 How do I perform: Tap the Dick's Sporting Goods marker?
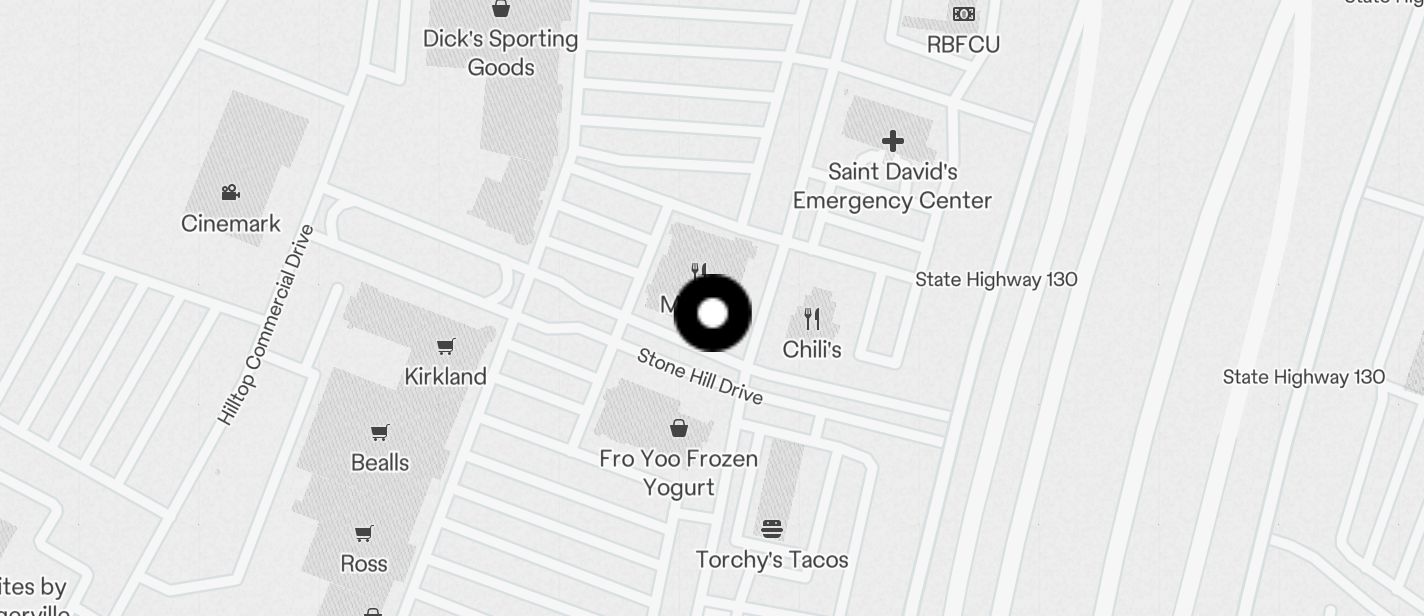(x=501, y=10)
